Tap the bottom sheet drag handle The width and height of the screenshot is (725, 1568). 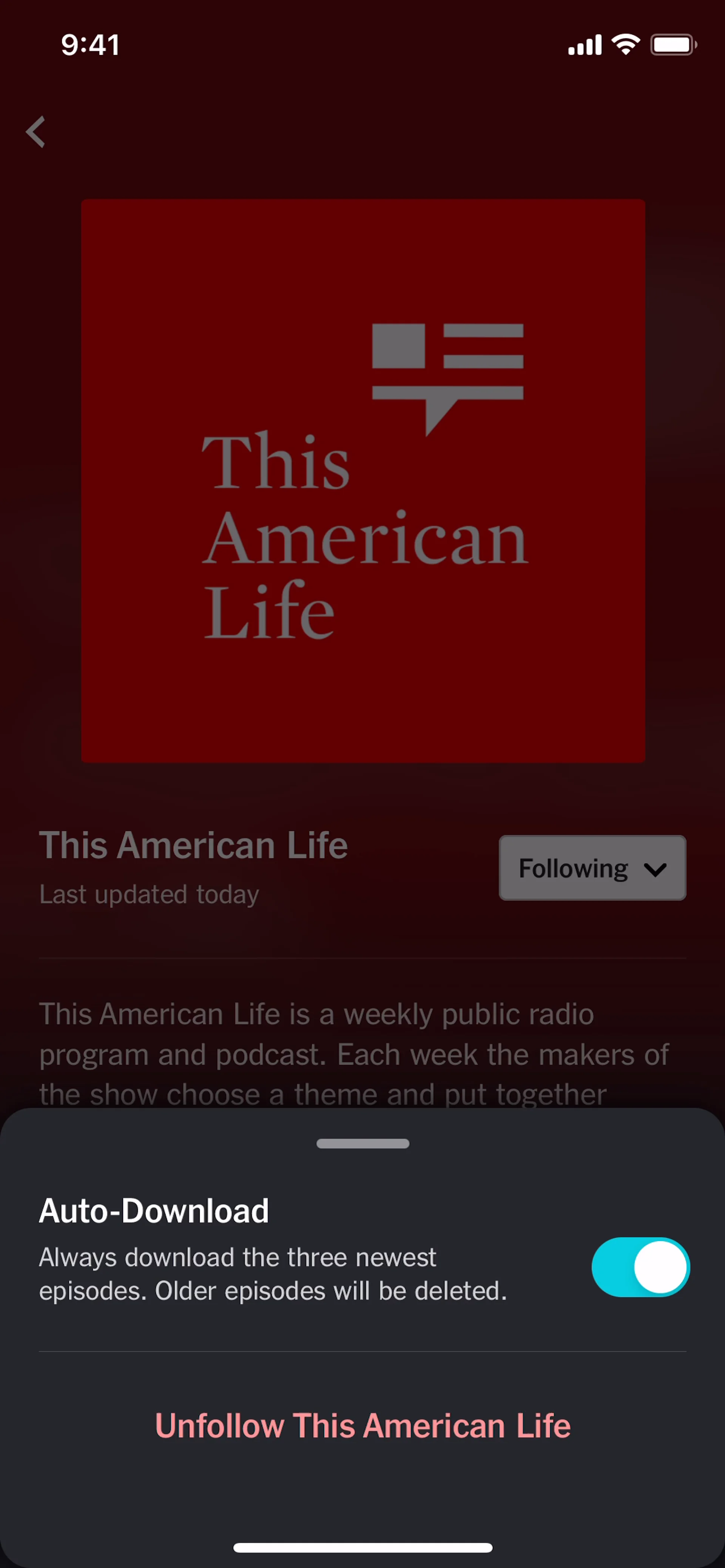pos(363,1143)
